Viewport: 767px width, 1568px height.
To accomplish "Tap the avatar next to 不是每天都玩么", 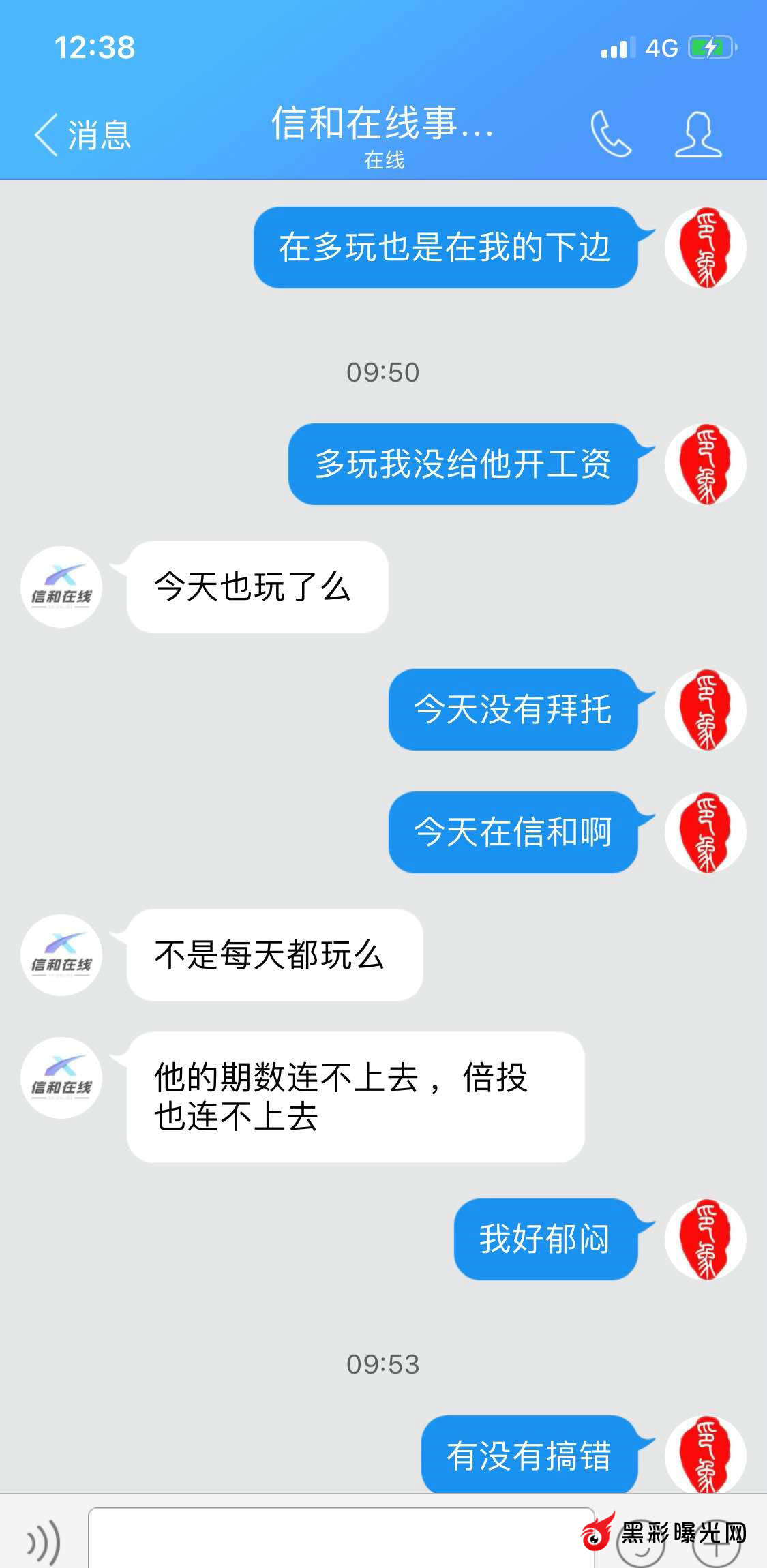I will tap(61, 954).
